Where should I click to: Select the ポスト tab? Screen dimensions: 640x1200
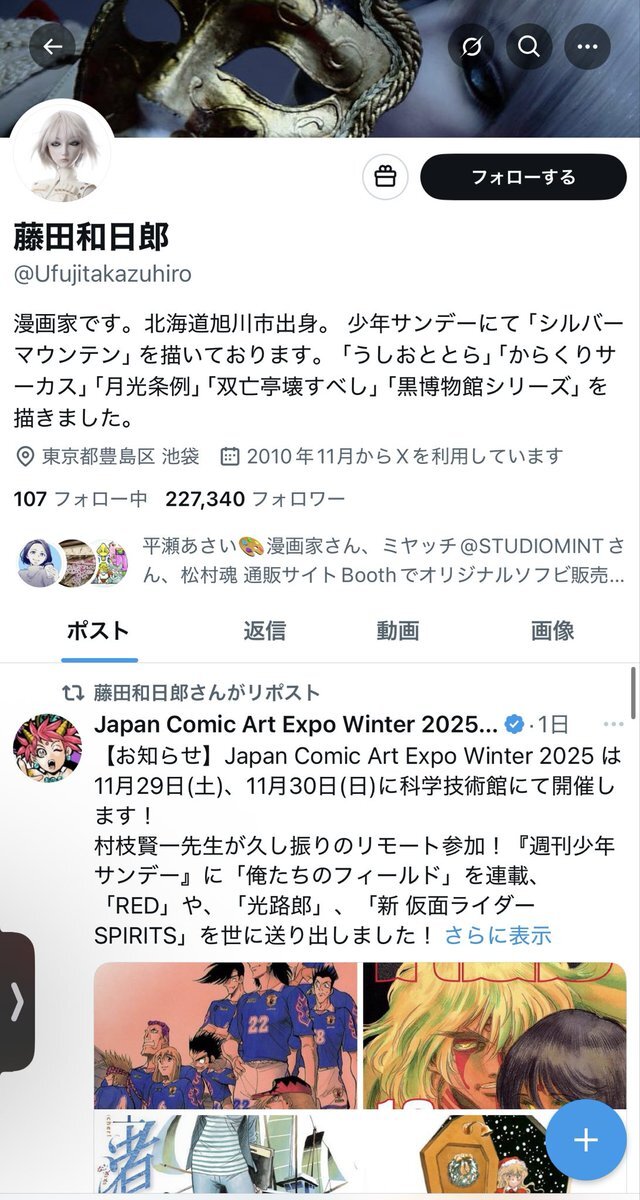click(98, 630)
